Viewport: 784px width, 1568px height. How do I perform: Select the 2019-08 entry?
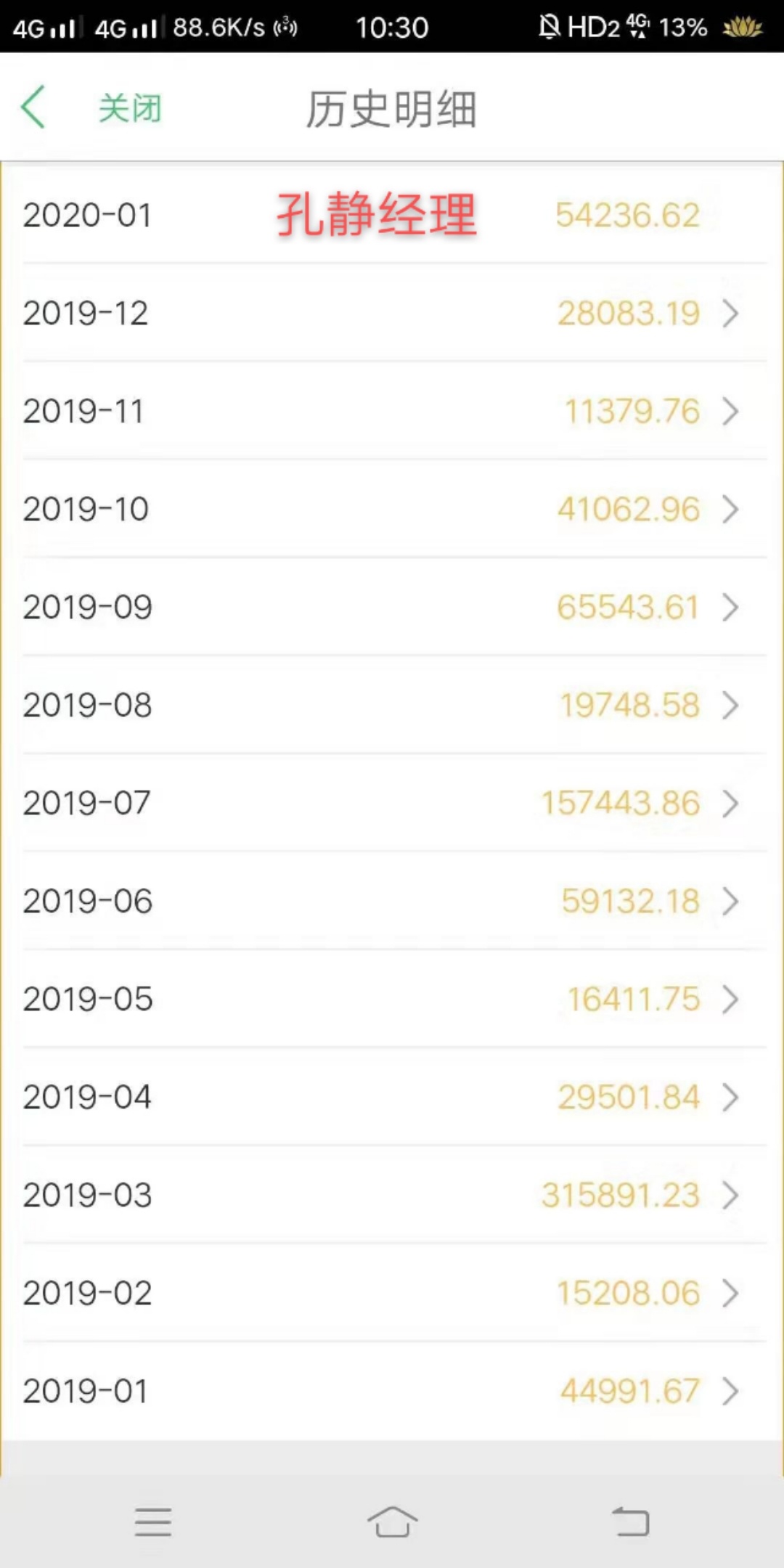click(x=392, y=705)
